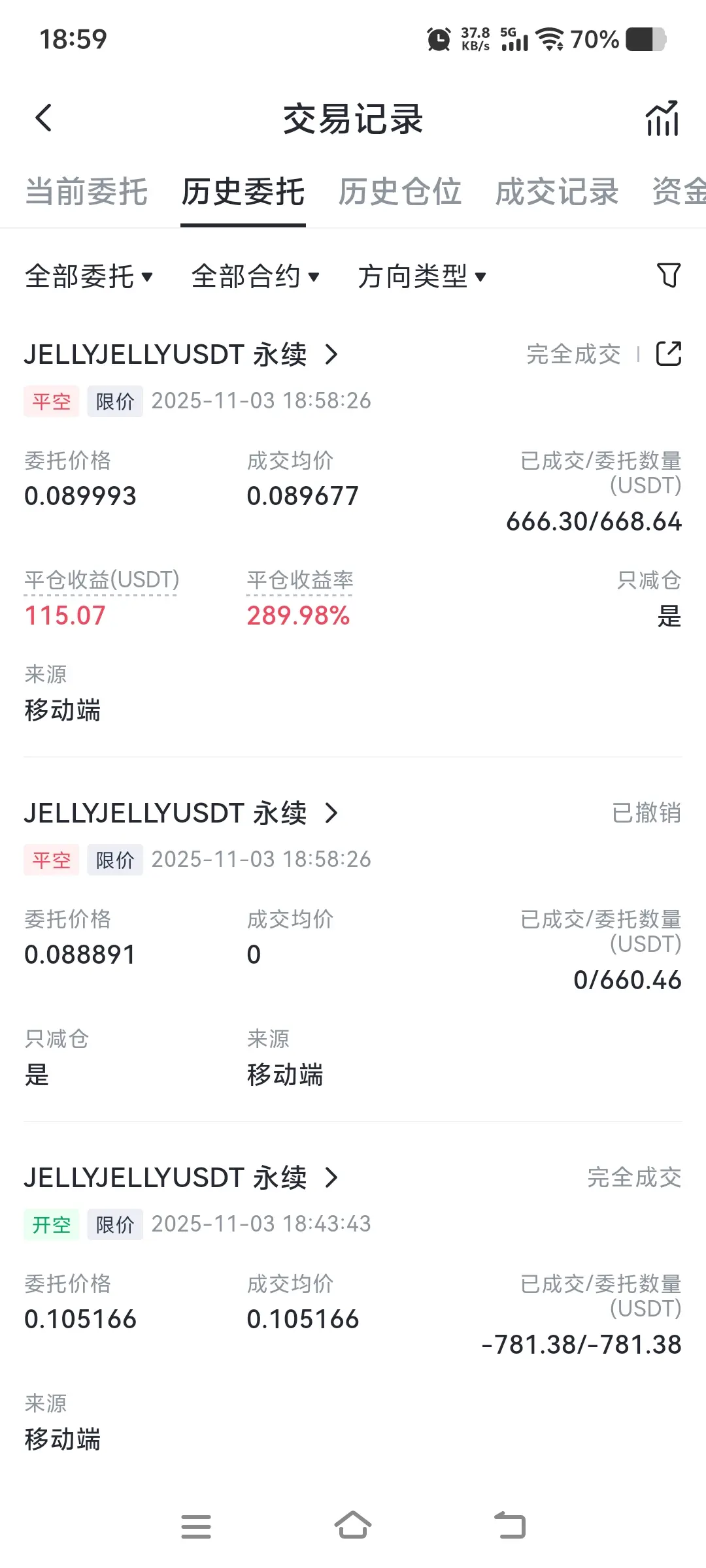Expand the 全部合约 dropdown
This screenshot has width=706, height=1568.
pos(256,276)
